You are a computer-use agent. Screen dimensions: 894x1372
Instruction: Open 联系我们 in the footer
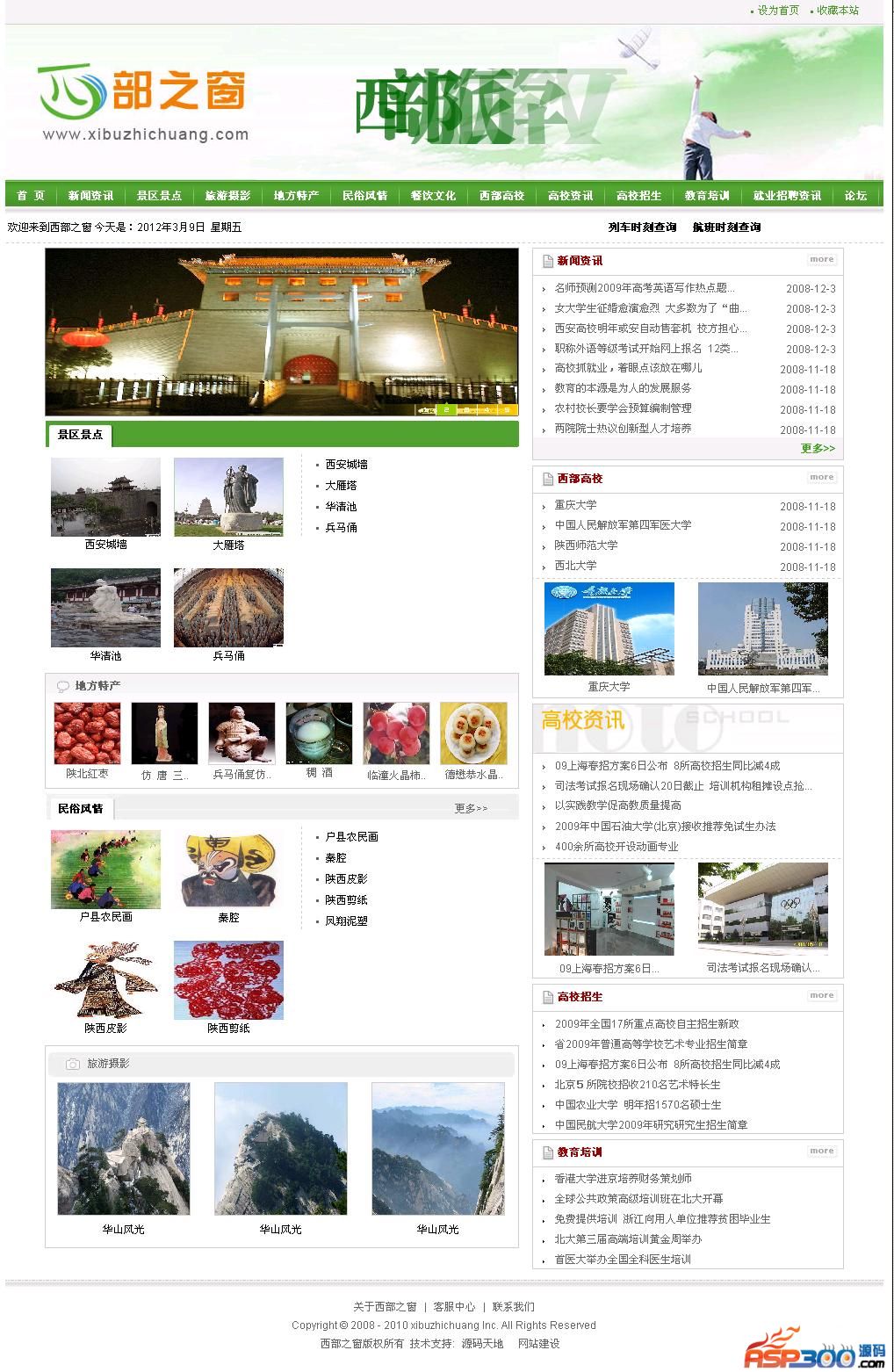(513, 1307)
